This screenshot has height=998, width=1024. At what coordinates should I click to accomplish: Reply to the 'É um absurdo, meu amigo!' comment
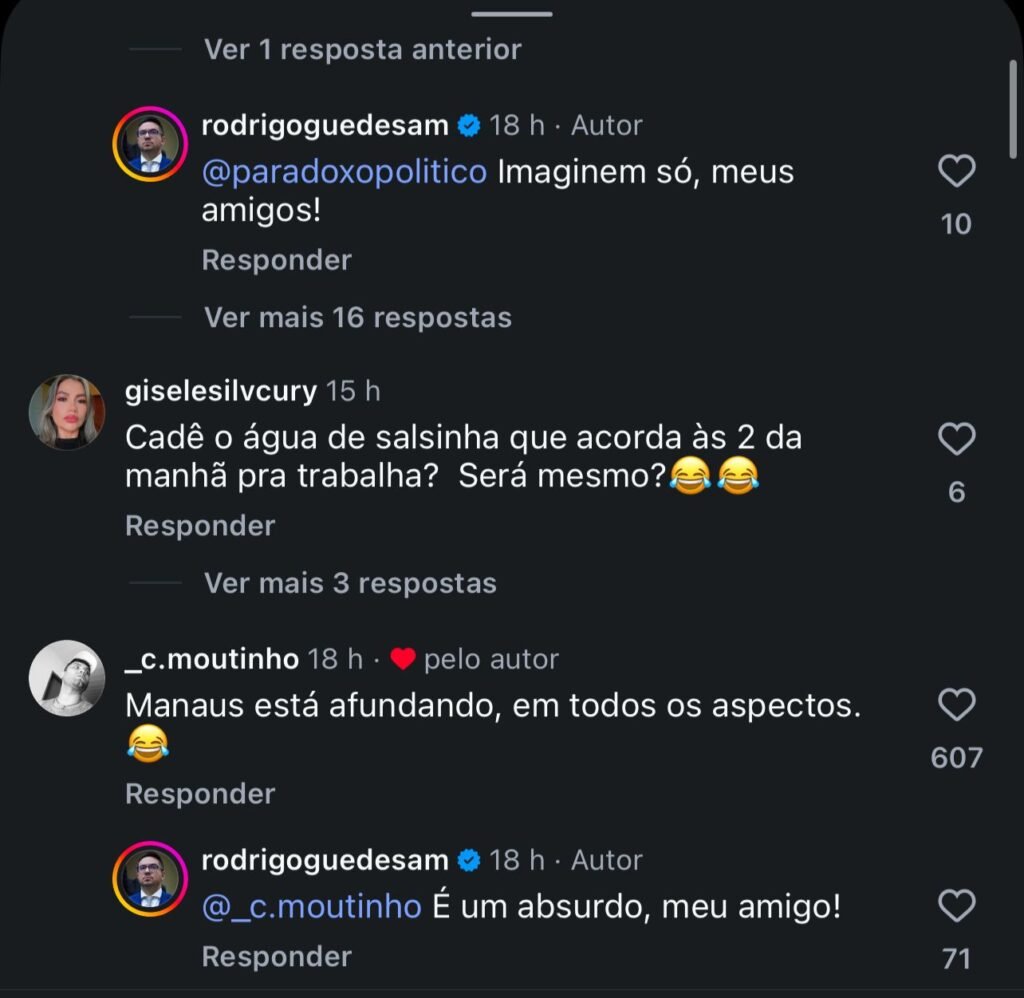click(x=276, y=957)
